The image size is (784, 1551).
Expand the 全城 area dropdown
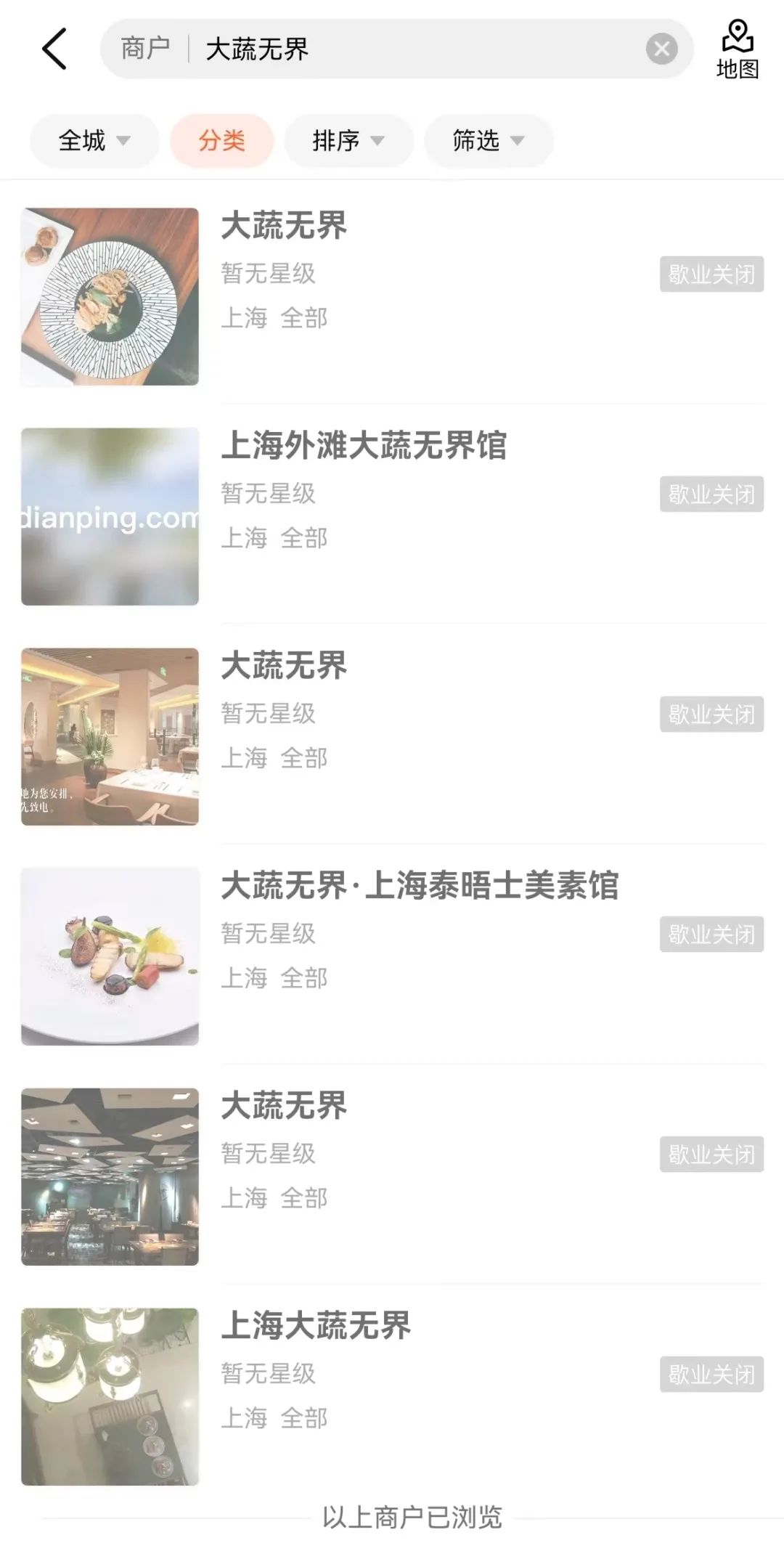pos(94,140)
